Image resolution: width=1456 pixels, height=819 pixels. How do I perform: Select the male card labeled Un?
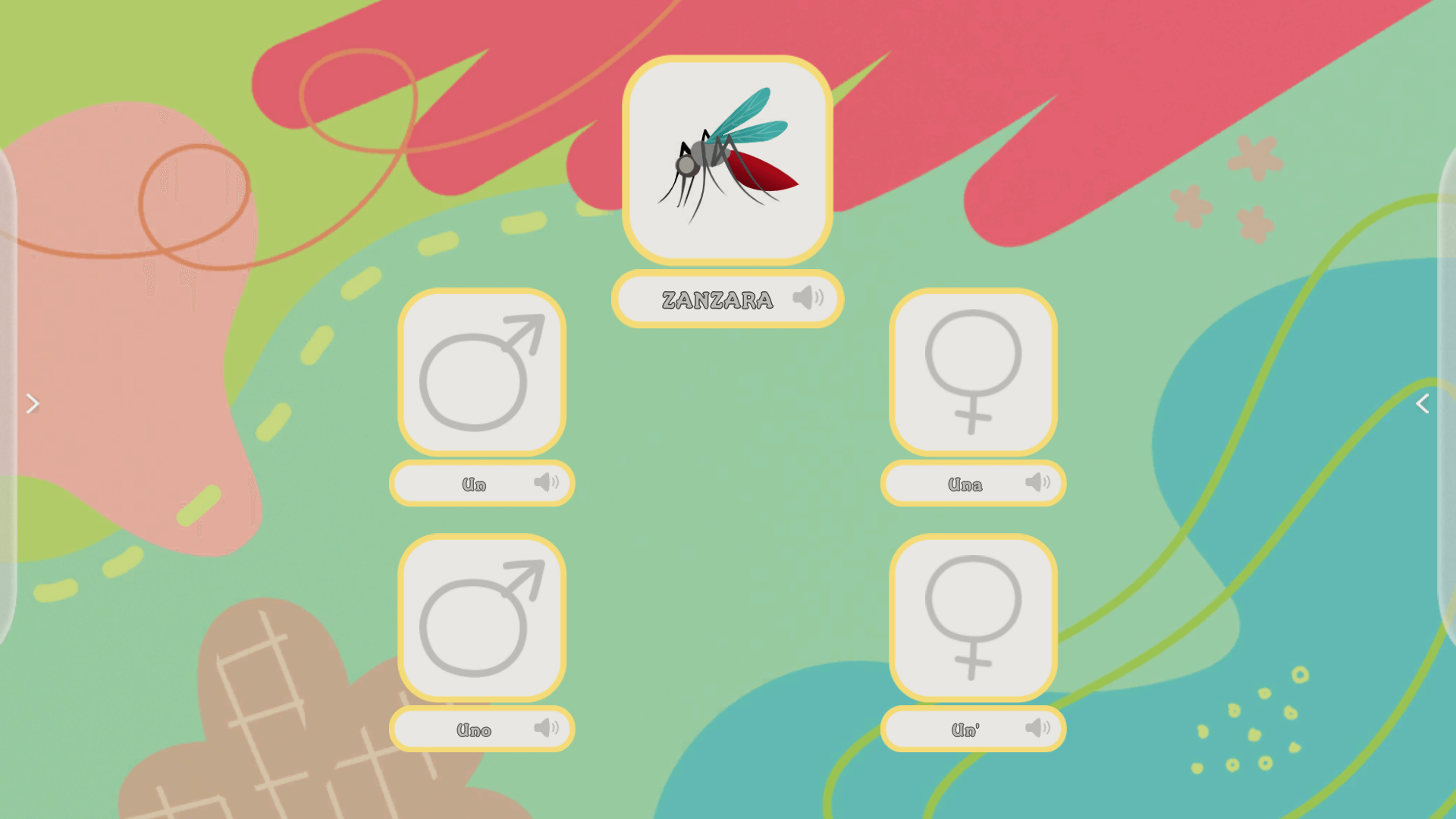click(482, 372)
